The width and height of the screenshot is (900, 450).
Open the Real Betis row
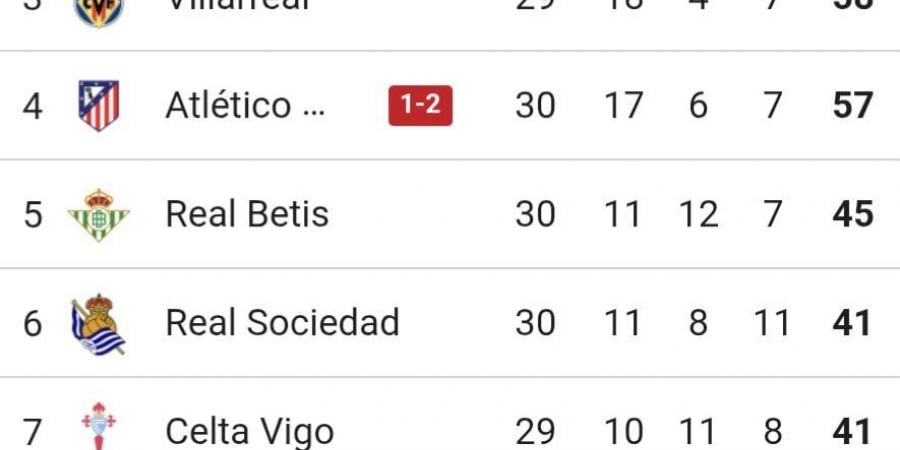(247, 214)
